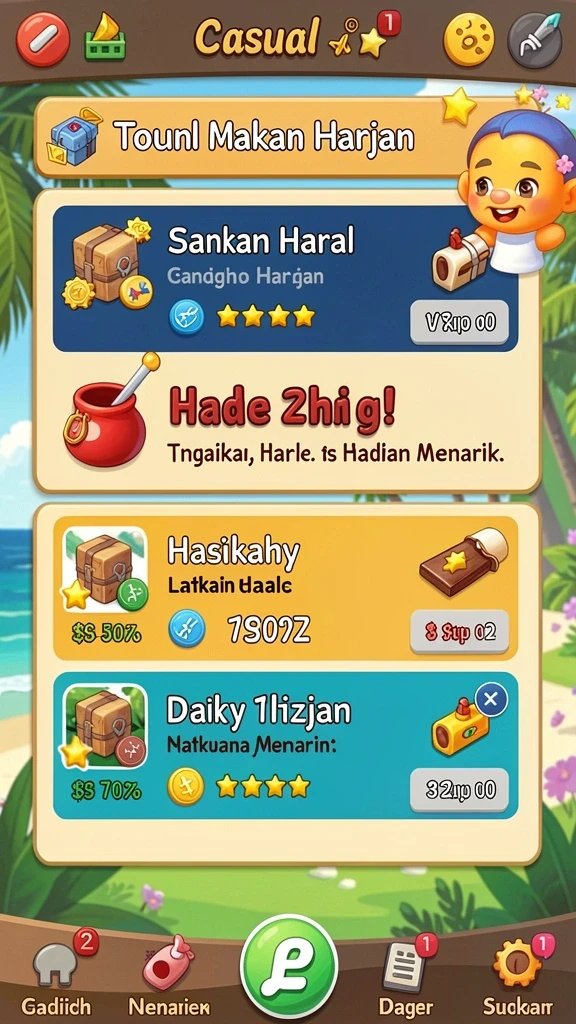The height and width of the screenshot is (1024, 576).
Task: Open the Hasikahy offer card
Action: click(285, 588)
